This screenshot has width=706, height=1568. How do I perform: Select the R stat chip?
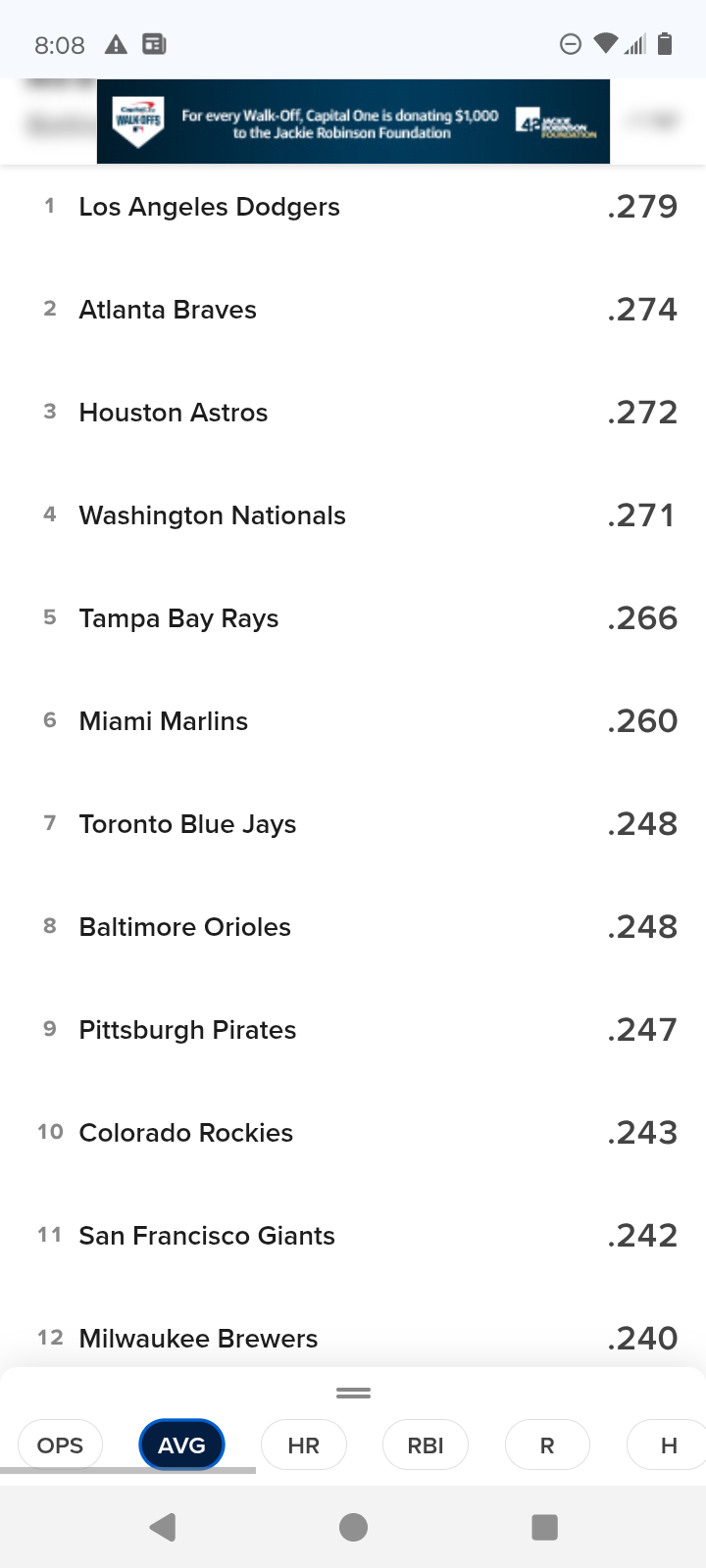(547, 1445)
